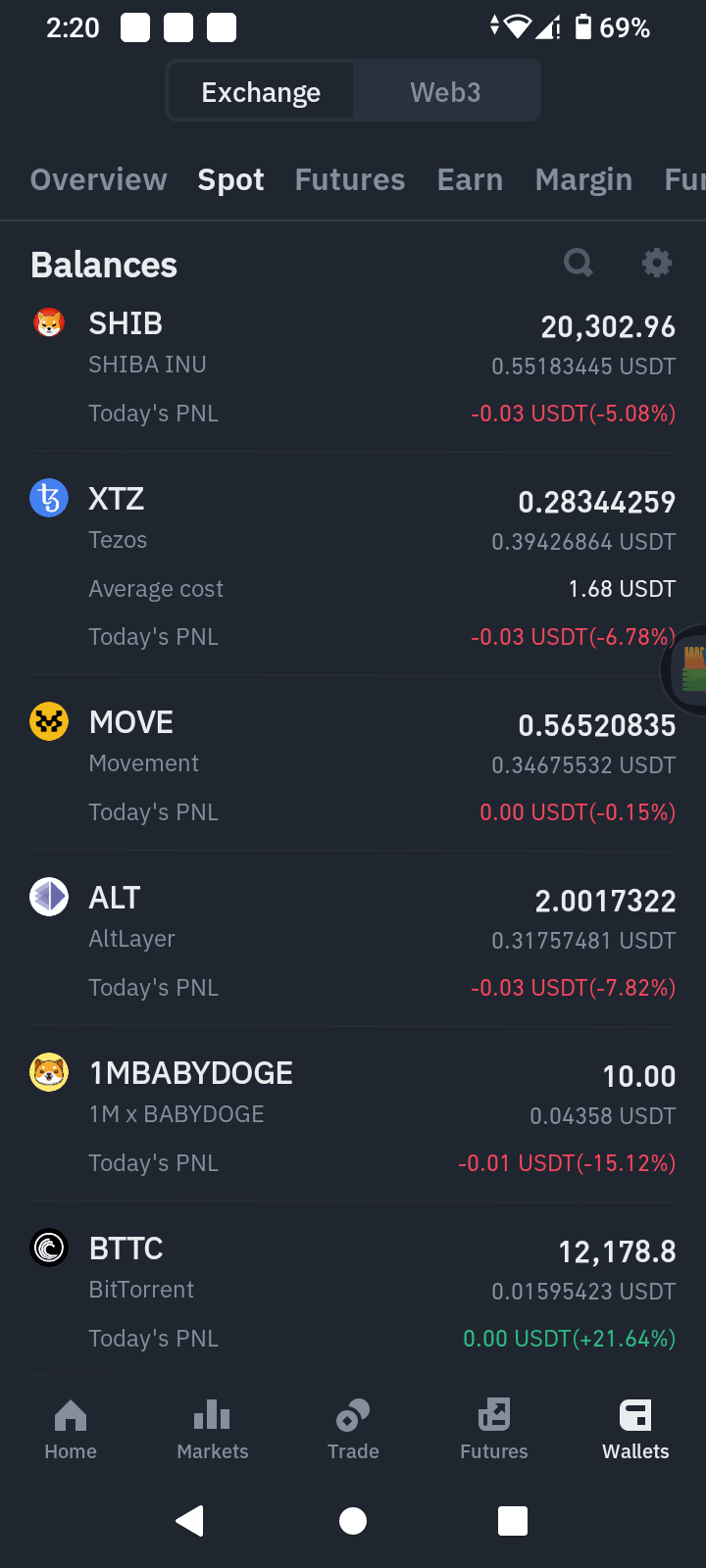Open 1MBABYDOGE balance row
Image resolution: width=706 pixels, height=1568 pixels.
click(353, 1117)
